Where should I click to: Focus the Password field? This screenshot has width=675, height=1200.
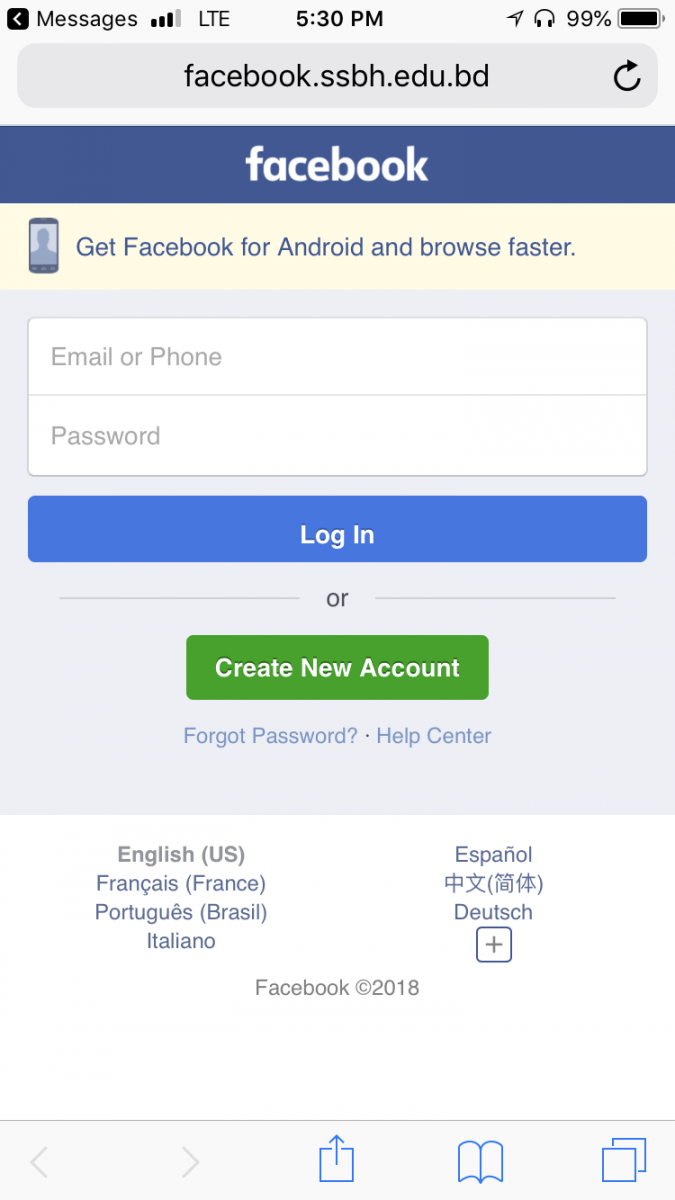(x=337, y=436)
